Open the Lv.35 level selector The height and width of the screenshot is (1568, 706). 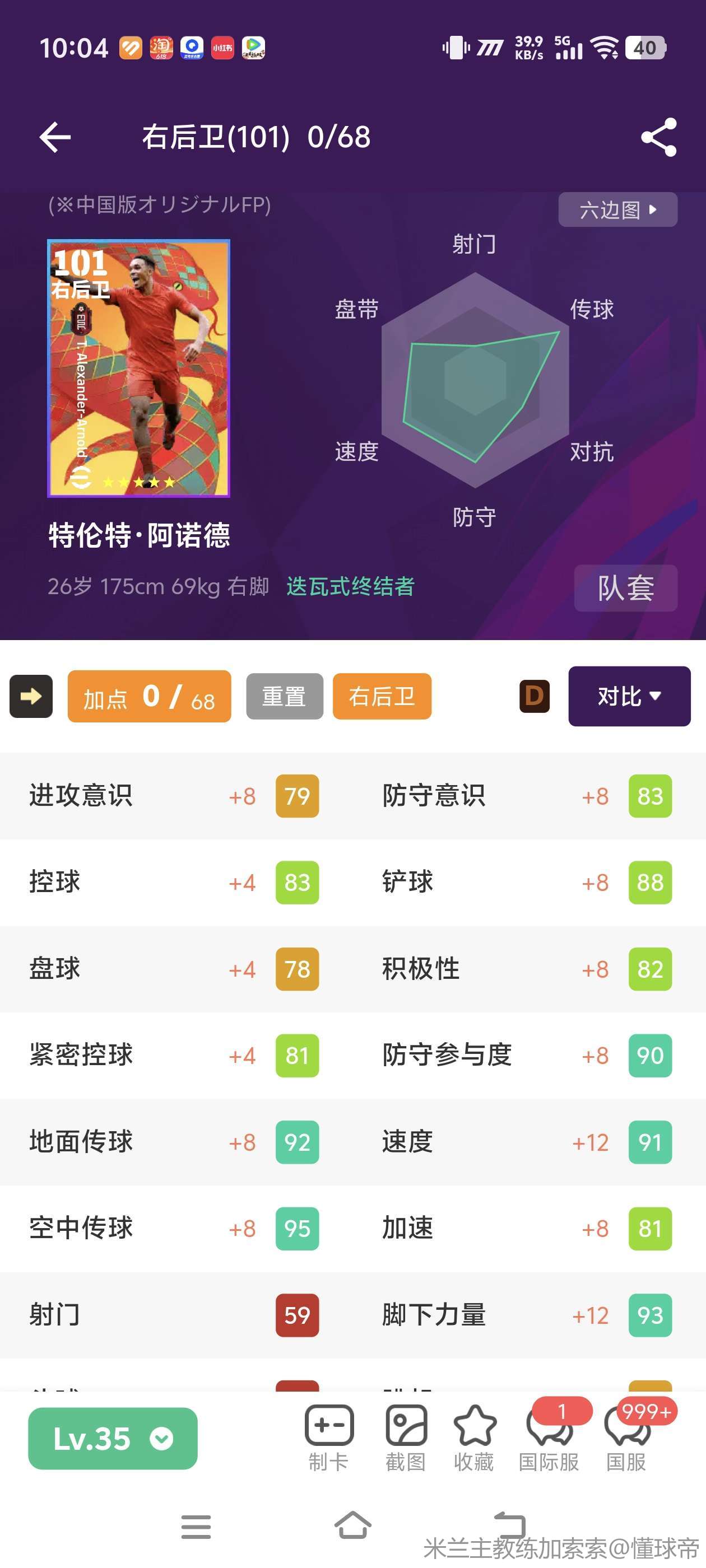113,1438
